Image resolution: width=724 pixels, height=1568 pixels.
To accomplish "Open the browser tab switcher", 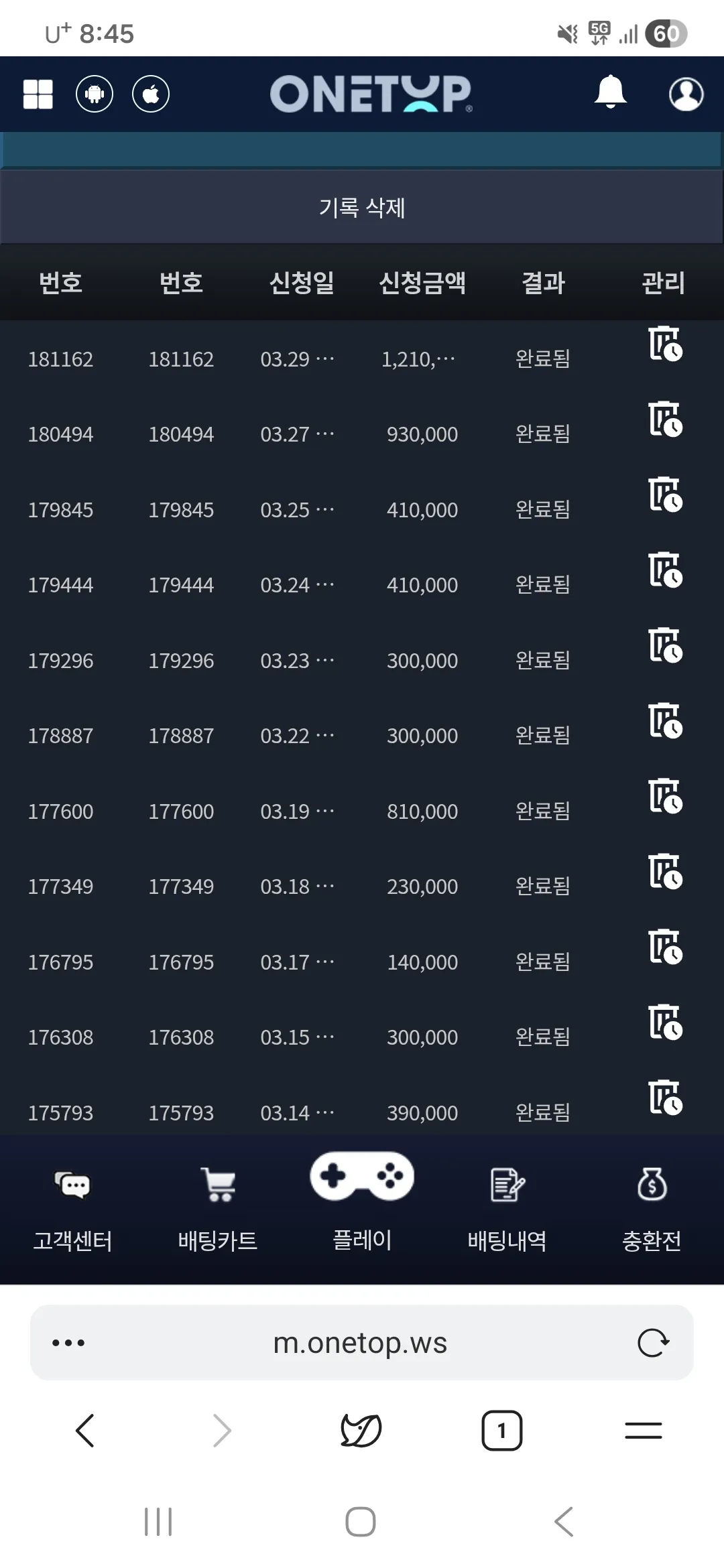I will [x=502, y=1431].
